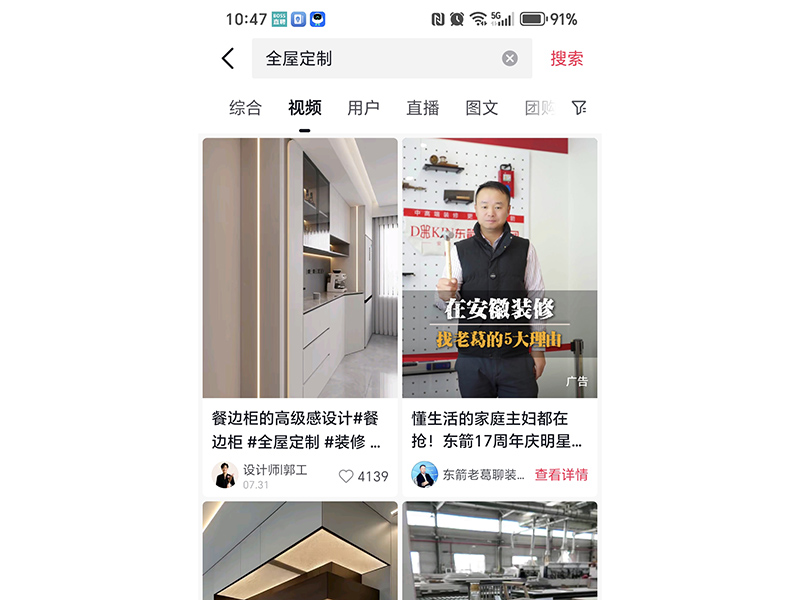Open the ceiling light video thumbnail

300,550
